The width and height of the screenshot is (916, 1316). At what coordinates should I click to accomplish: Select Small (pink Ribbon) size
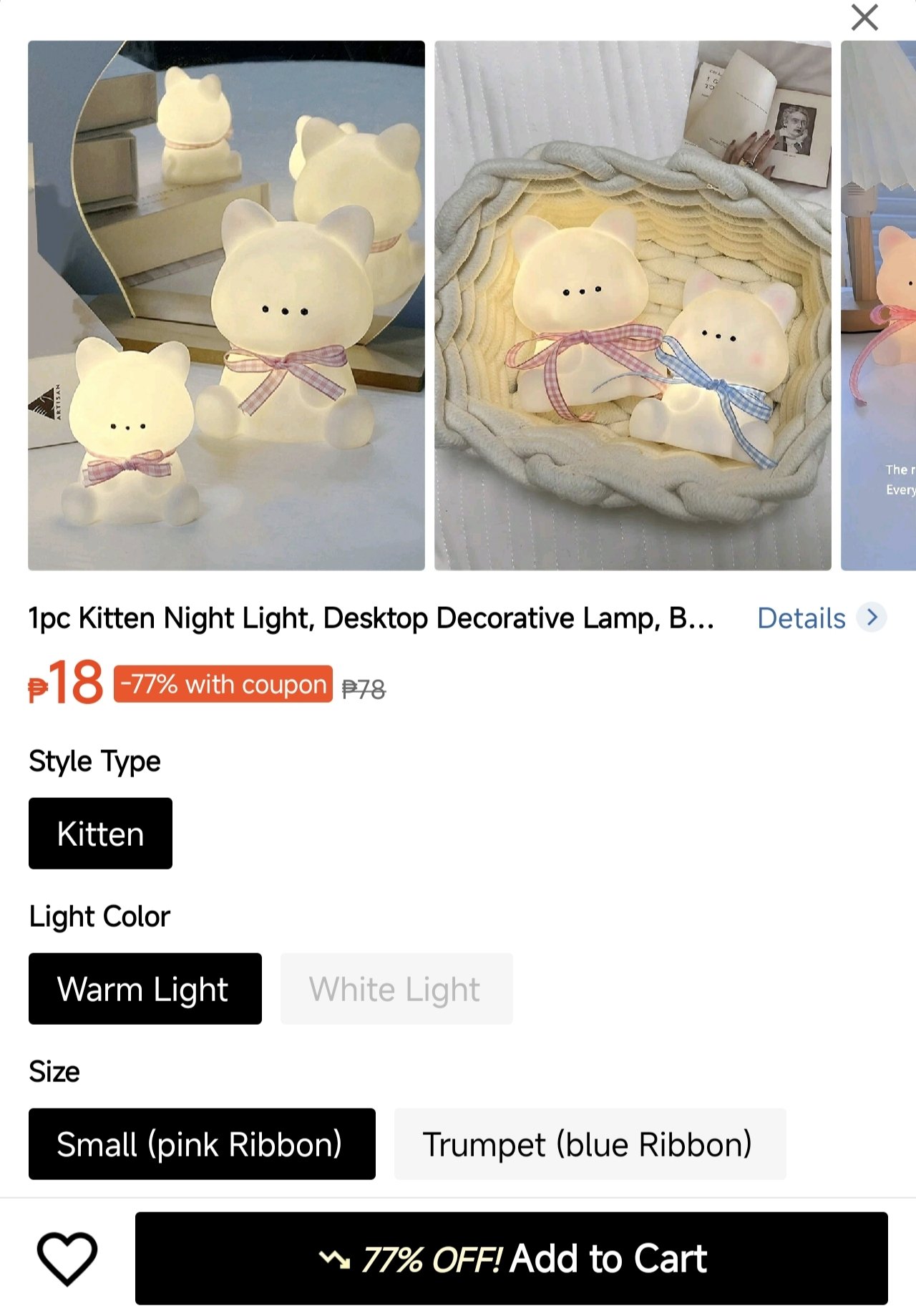(x=202, y=1144)
